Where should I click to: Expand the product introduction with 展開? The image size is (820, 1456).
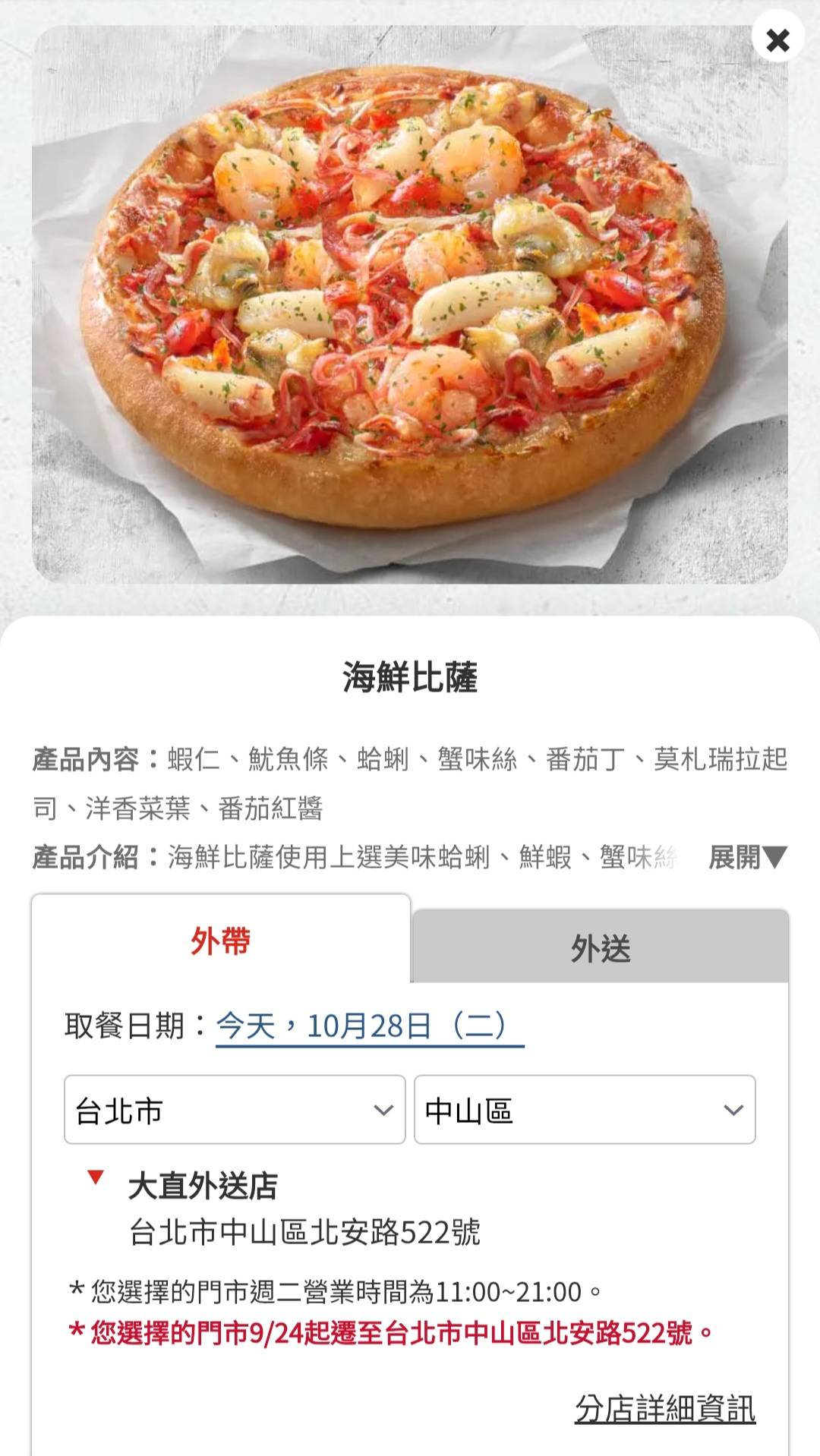pyautogui.click(x=747, y=857)
